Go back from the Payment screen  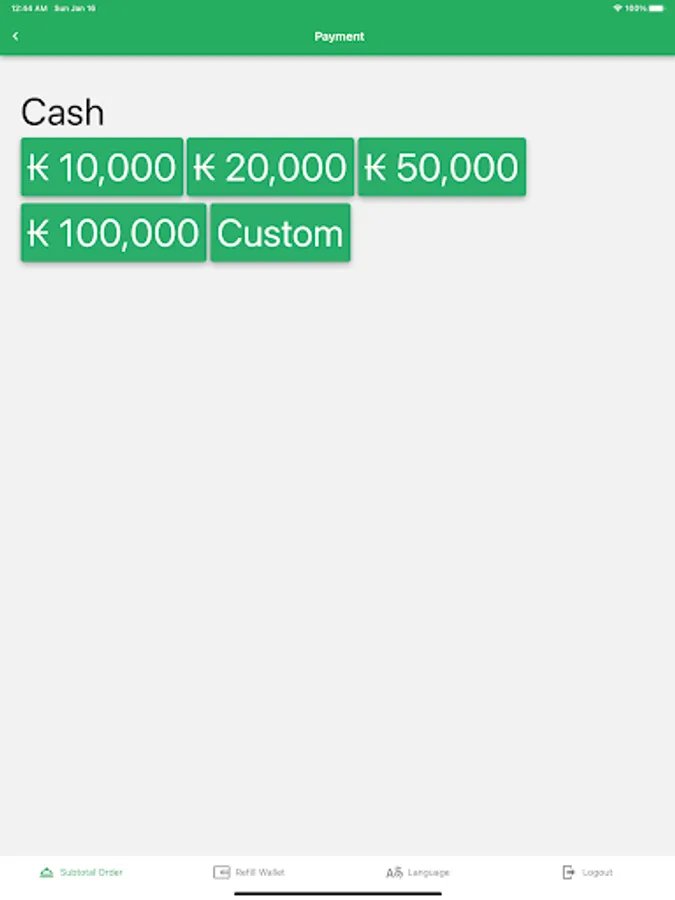pyautogui.click(x=15, y=36)
